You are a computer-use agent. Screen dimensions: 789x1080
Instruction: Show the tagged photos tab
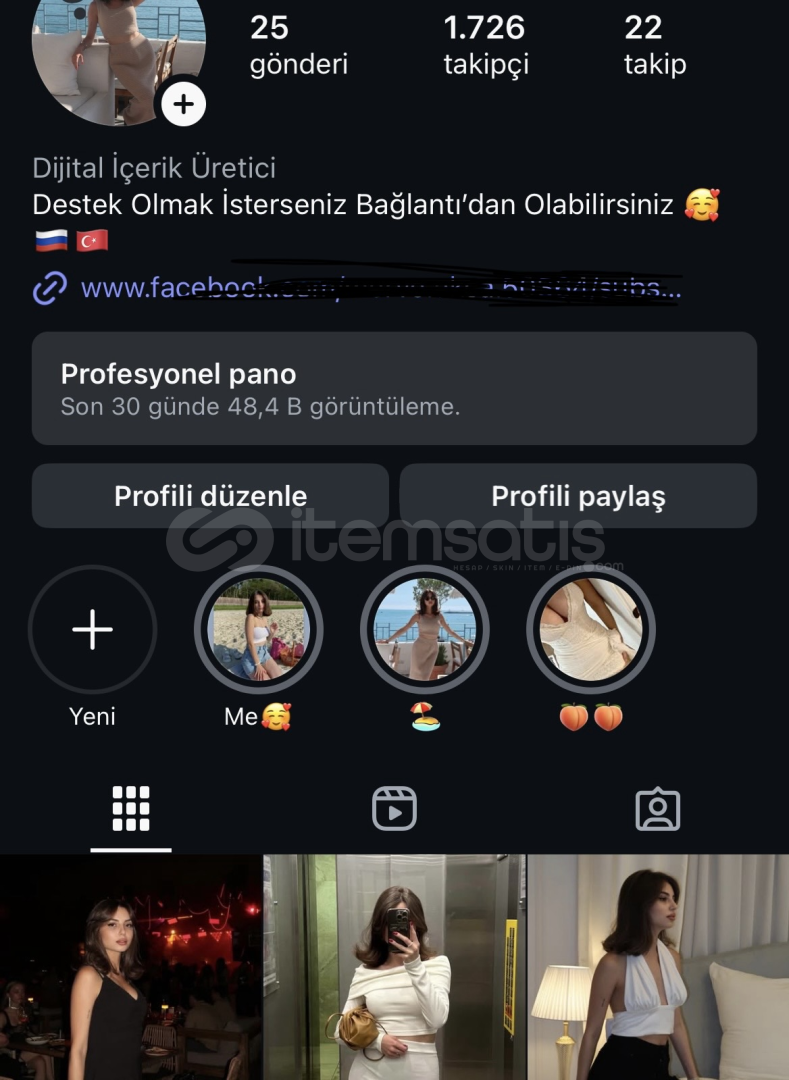(657, 808)
